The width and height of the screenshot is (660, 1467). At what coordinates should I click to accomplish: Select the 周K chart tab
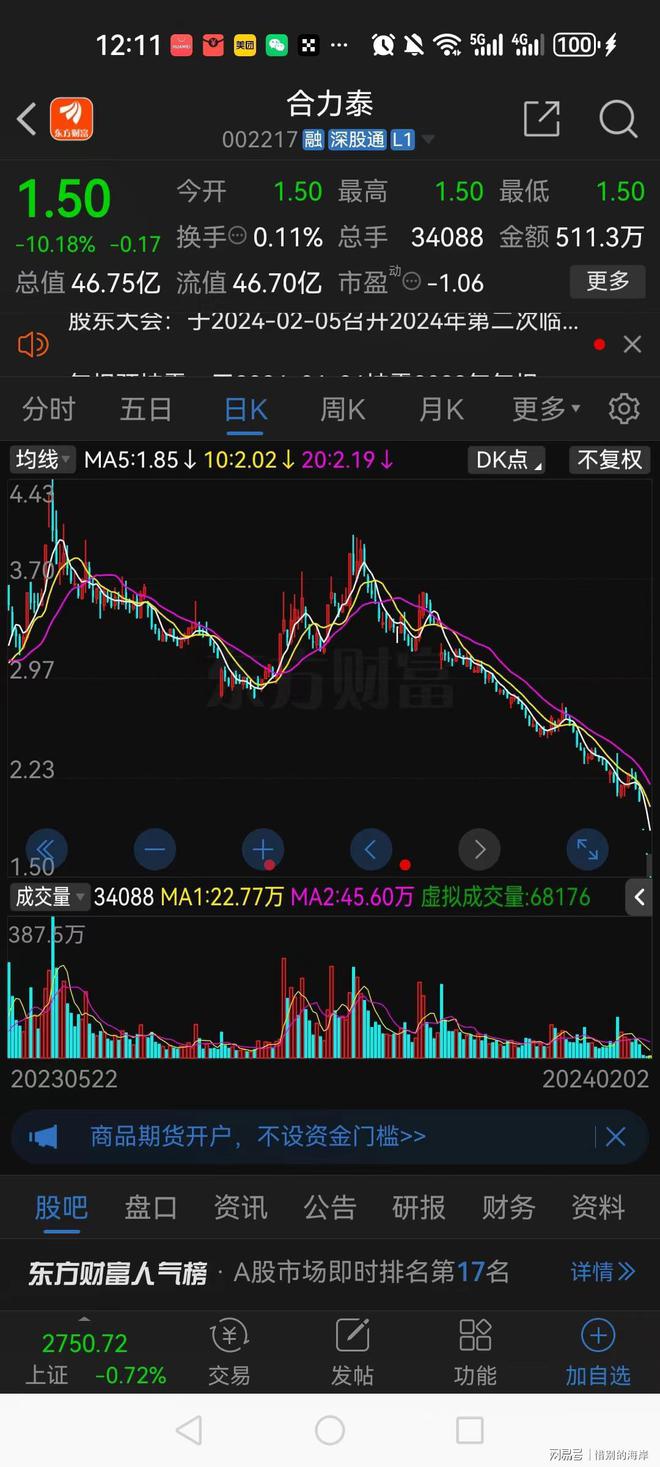pyautogui.click(x=343, y=409)
